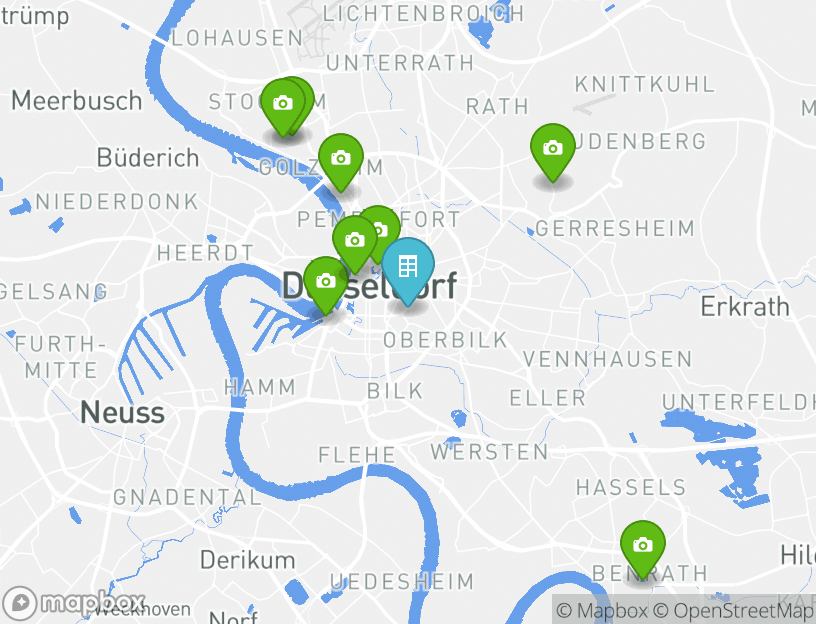This screenshot has height=624, width=816.
Task: Select the front camera marker at Stockum
Action: pyautogui.click(x=282, y=104)
